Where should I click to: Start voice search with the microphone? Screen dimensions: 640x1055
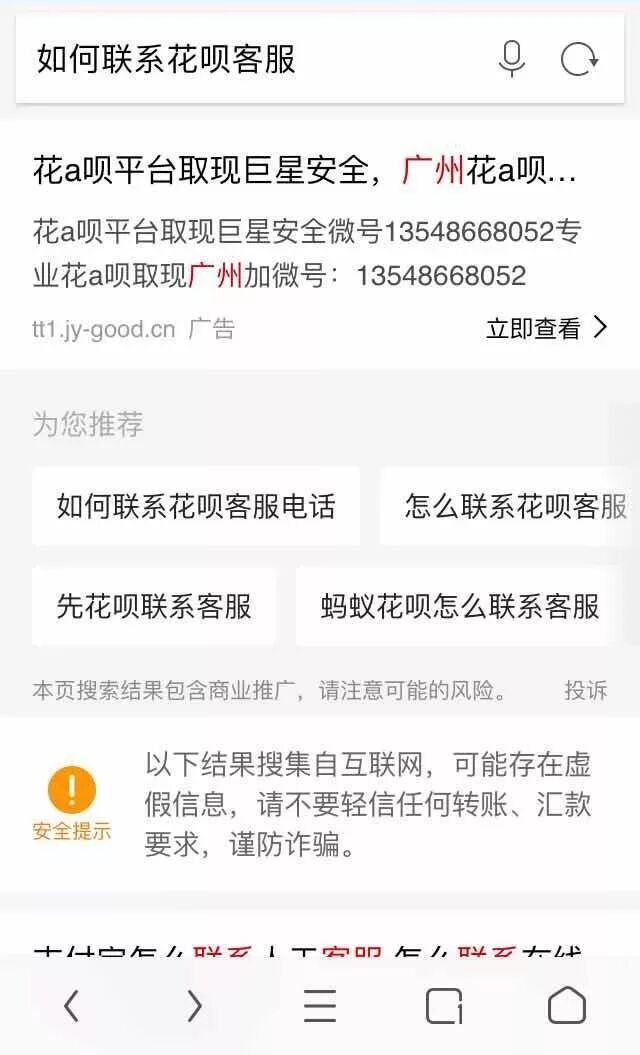click(x=512, y=59)
